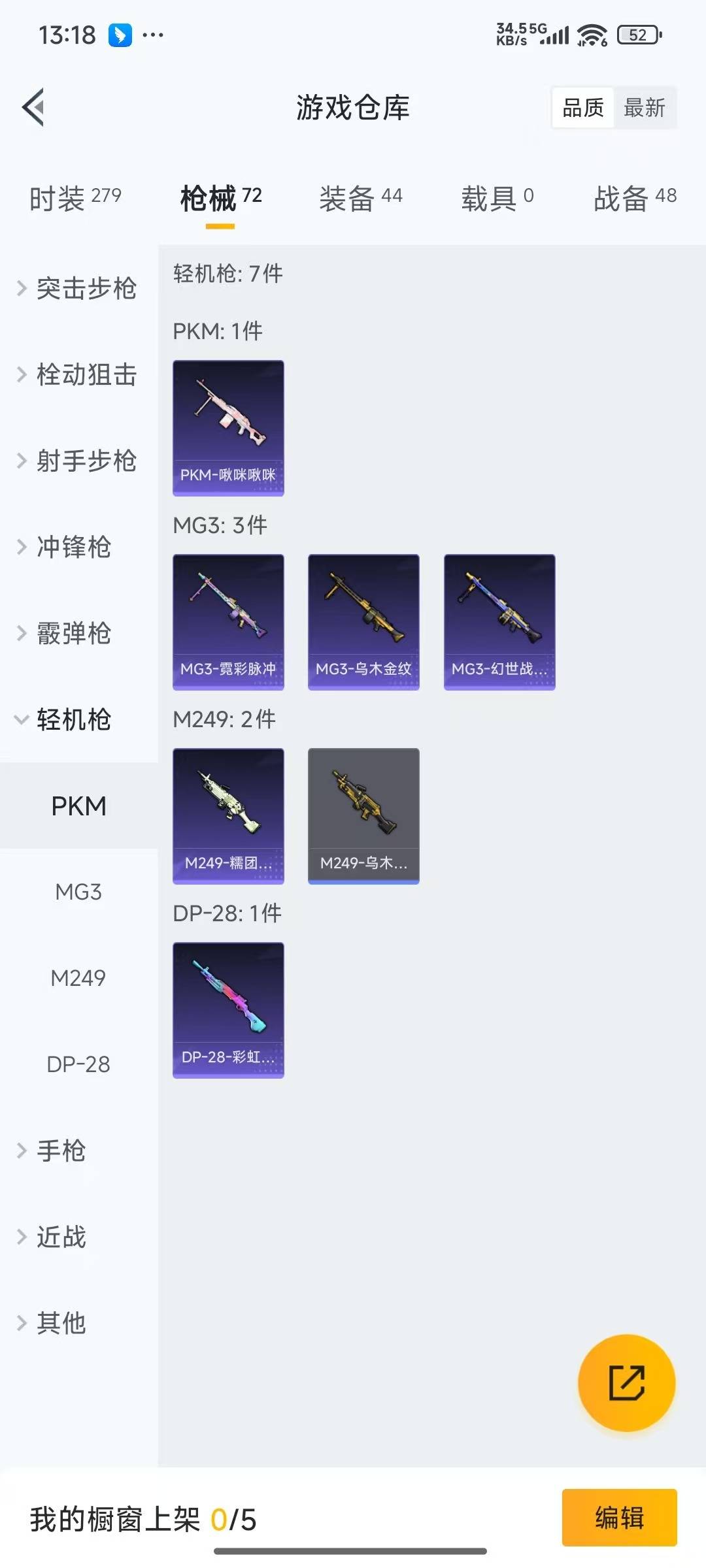Open the 装备 tab
706x1568 pixels.
[x=360, y=197]
